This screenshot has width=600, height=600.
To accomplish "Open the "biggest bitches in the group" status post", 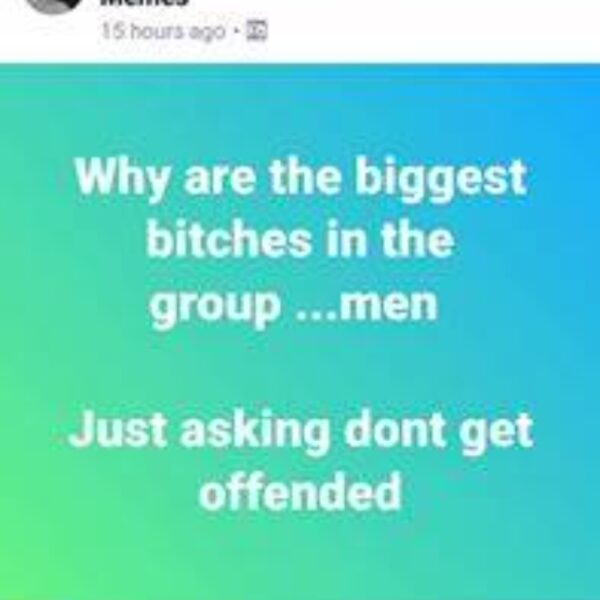I will coord(300,330).
